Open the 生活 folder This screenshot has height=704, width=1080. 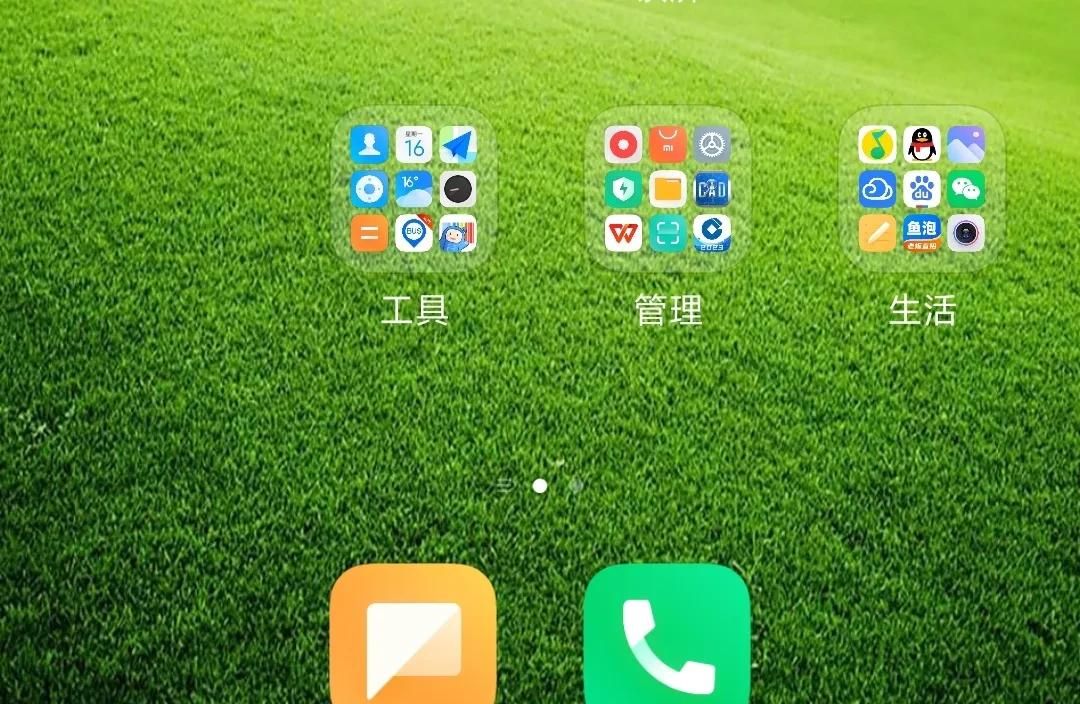pyautogui.click(x=921, y=190)
